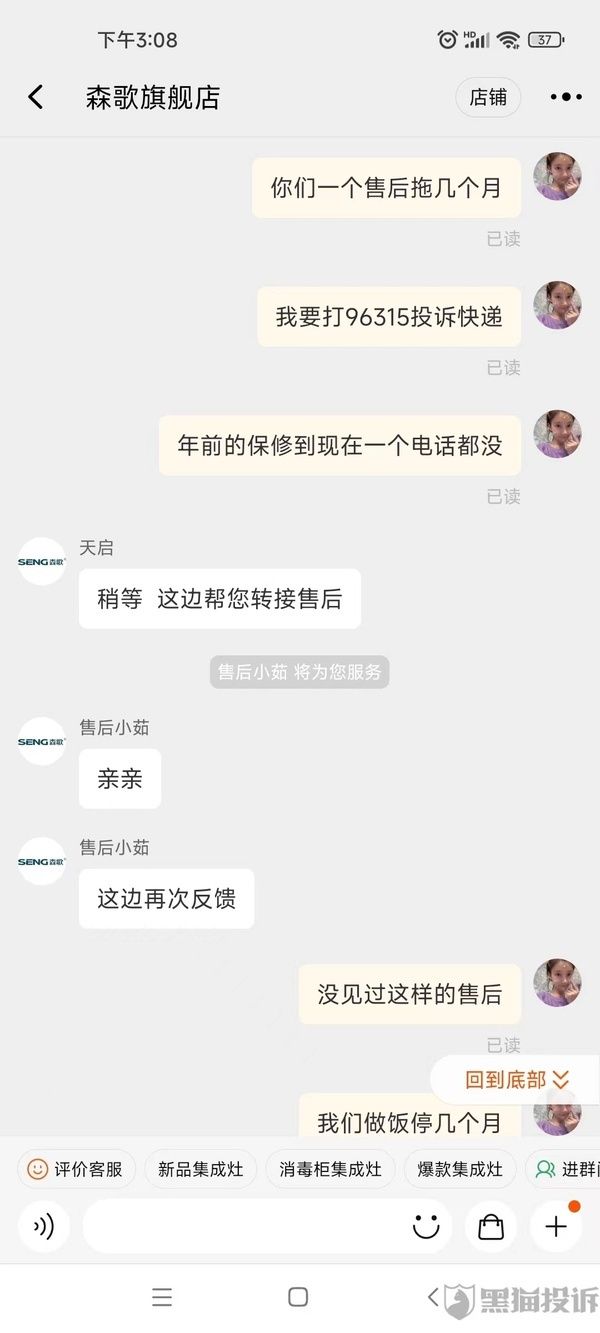Jump to bottom via 回到底部
The height and width of the screenshot is (1333, 600).
(516, 1080)
